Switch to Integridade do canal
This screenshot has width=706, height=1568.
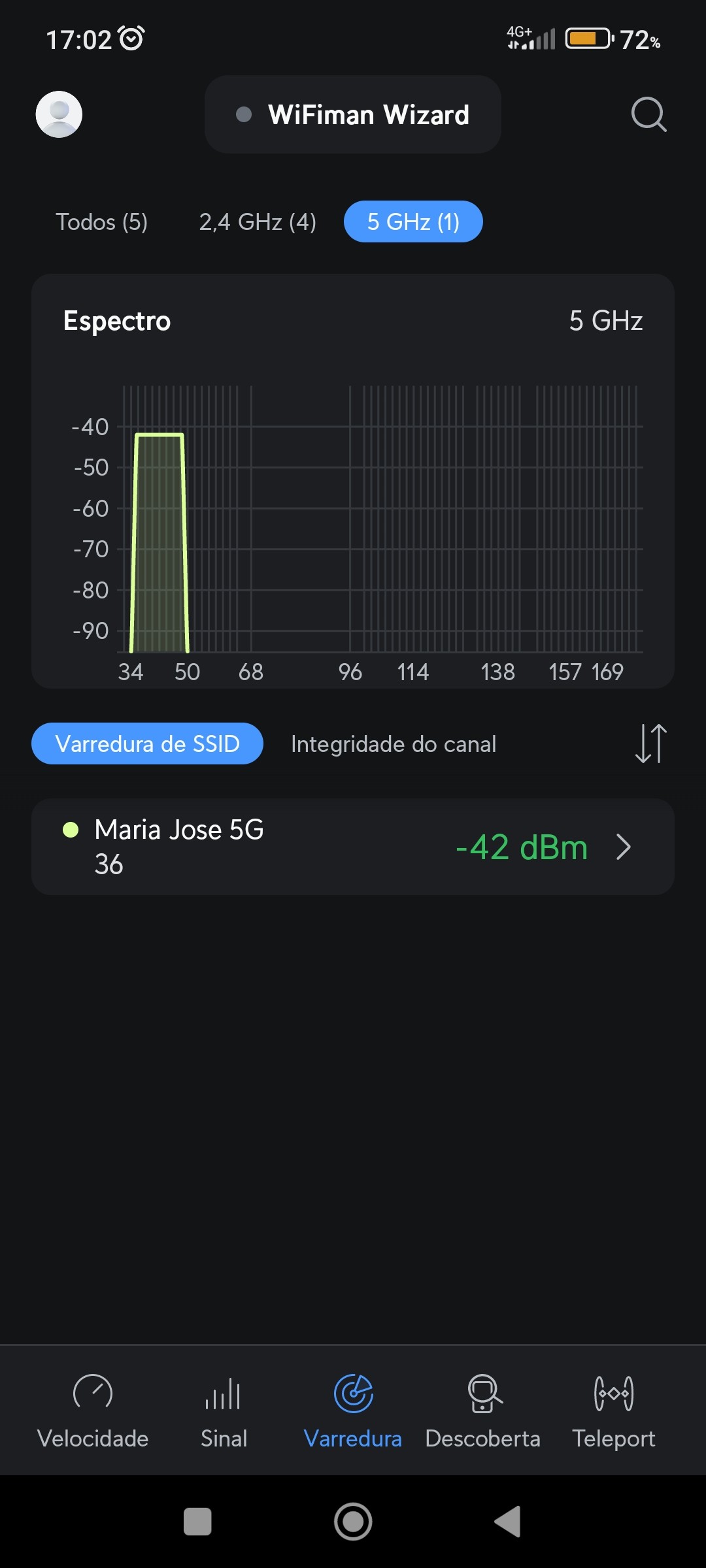pos(394,743)
